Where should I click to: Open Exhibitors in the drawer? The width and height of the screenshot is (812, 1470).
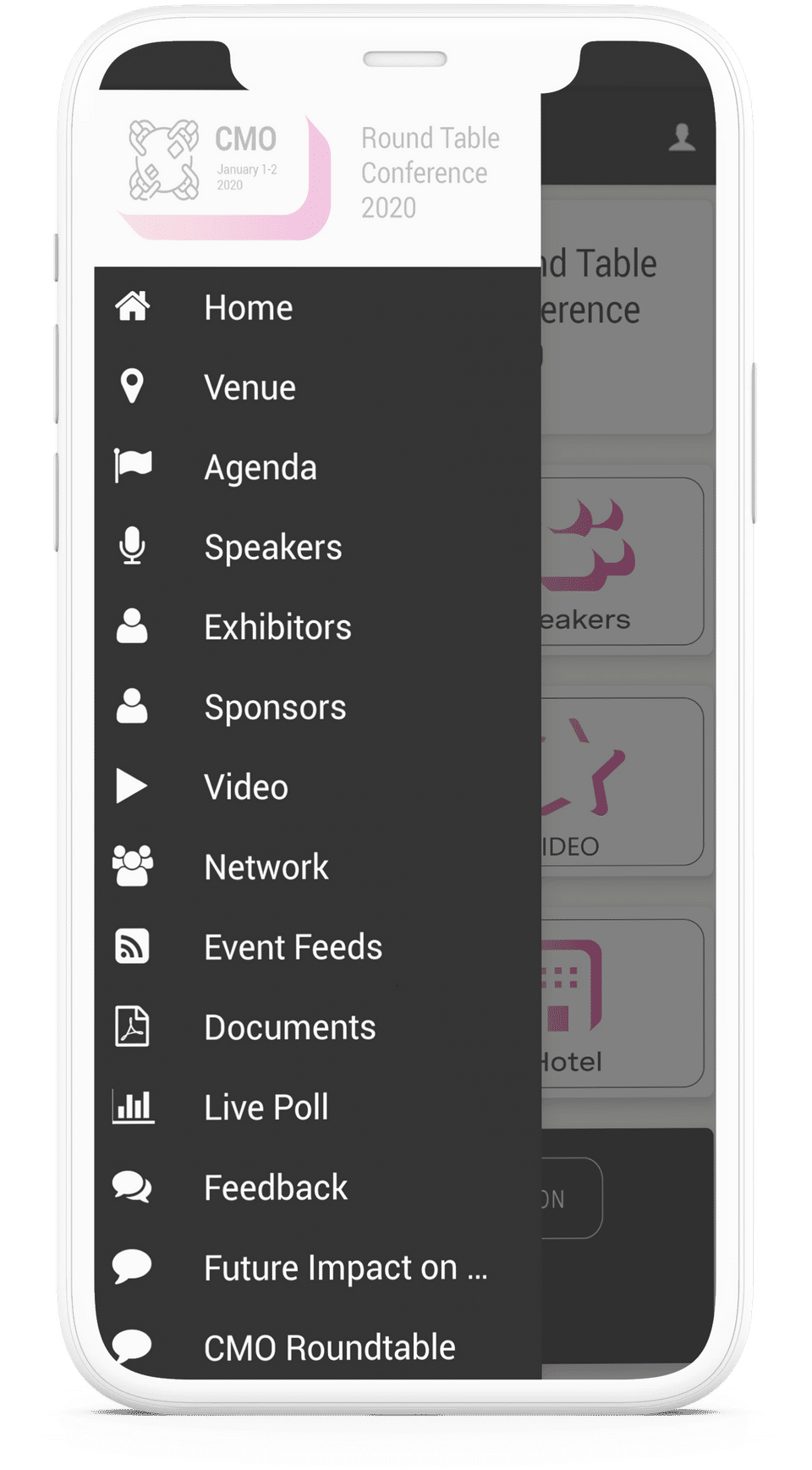coord(277,627)
